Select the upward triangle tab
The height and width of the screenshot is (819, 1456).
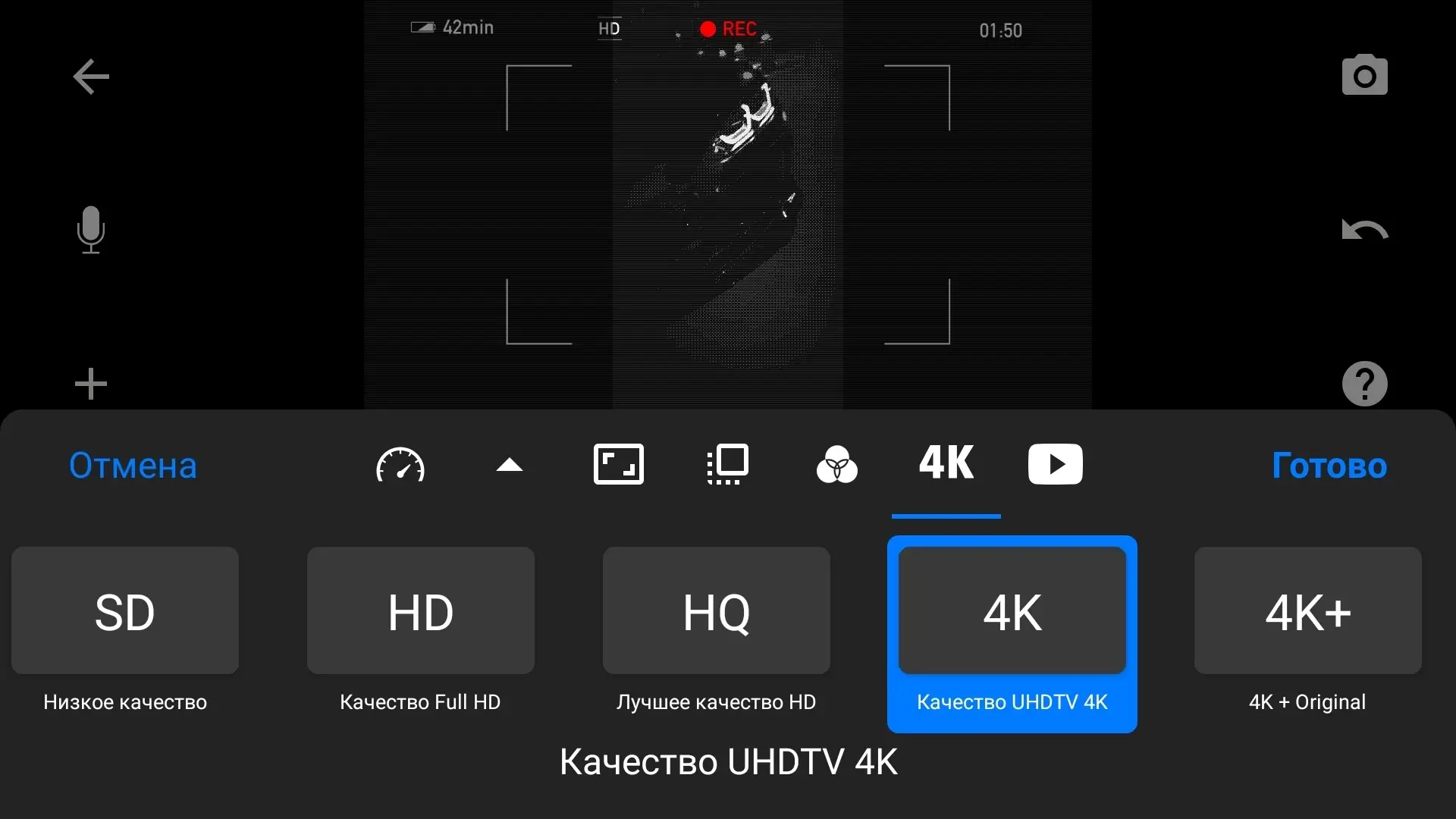510,464
